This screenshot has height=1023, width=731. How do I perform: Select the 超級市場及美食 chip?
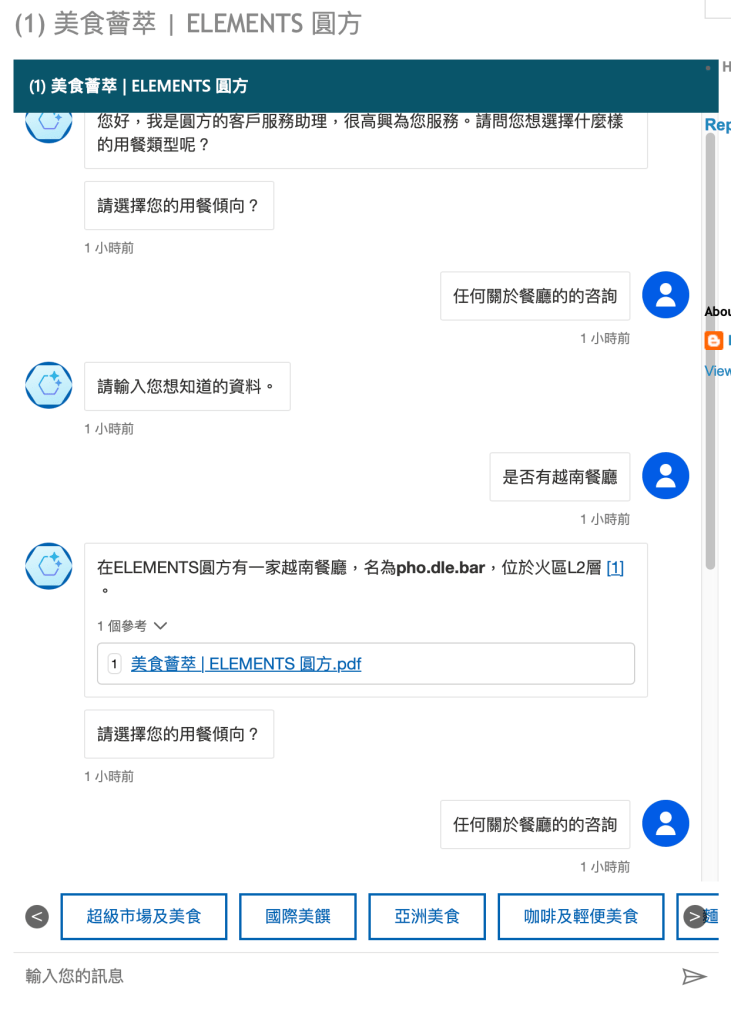(x=144, y=916)
